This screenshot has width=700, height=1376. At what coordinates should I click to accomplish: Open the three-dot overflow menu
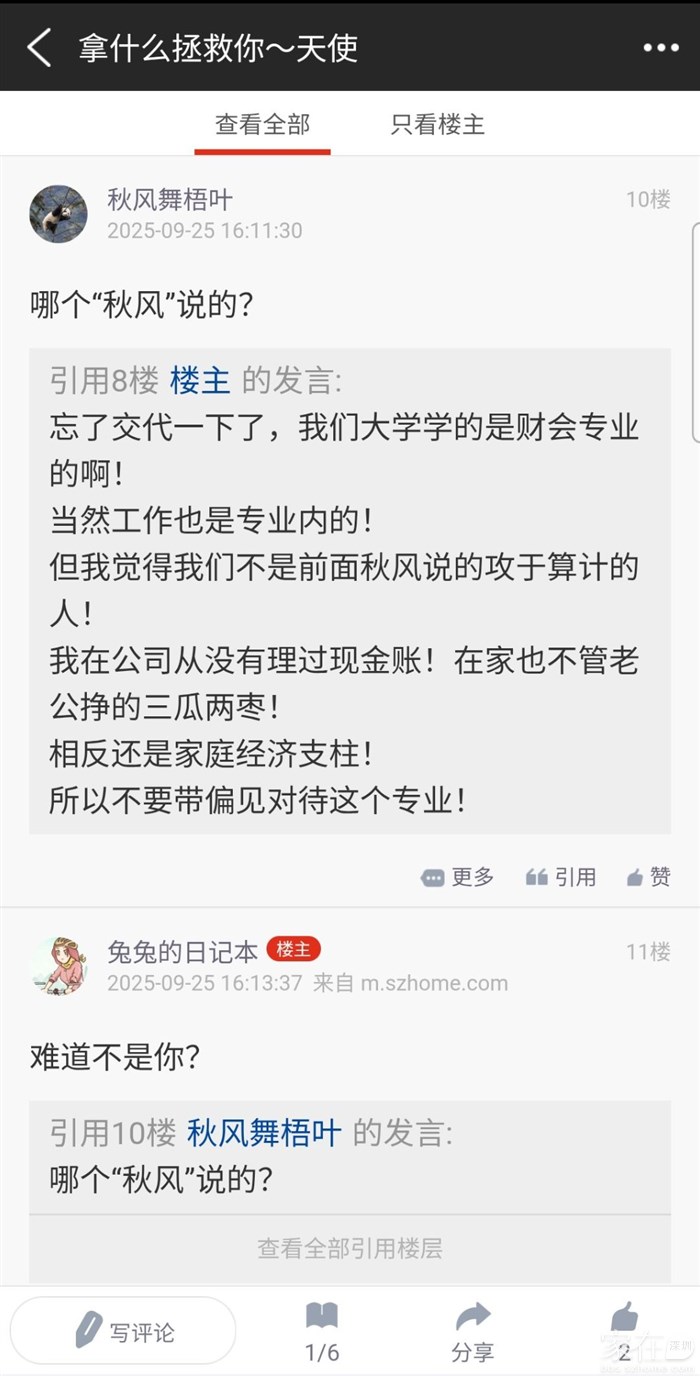(x=661, y=48)
